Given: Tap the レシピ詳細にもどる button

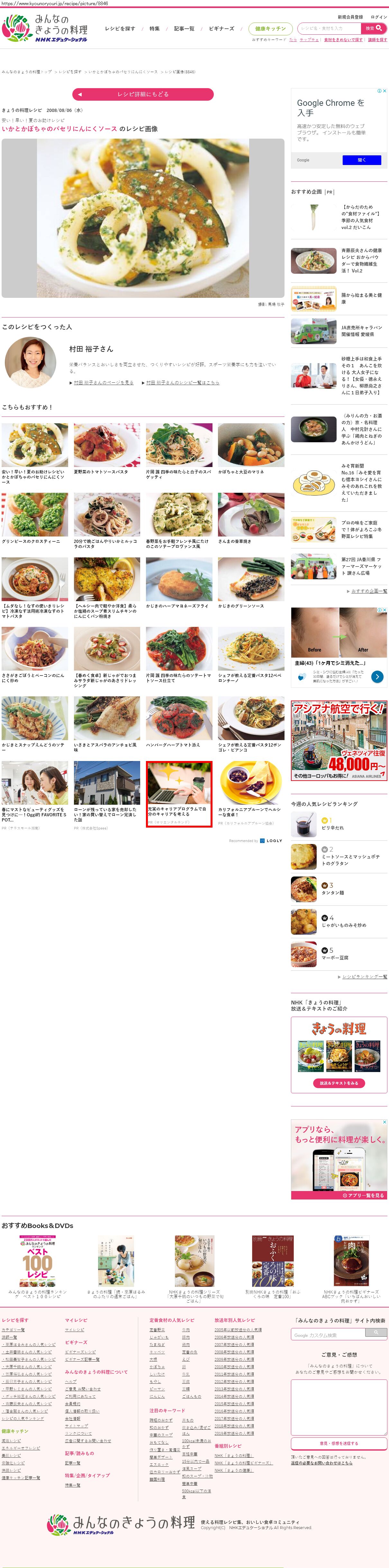Looking at the screenshot, I should (142, 94).
